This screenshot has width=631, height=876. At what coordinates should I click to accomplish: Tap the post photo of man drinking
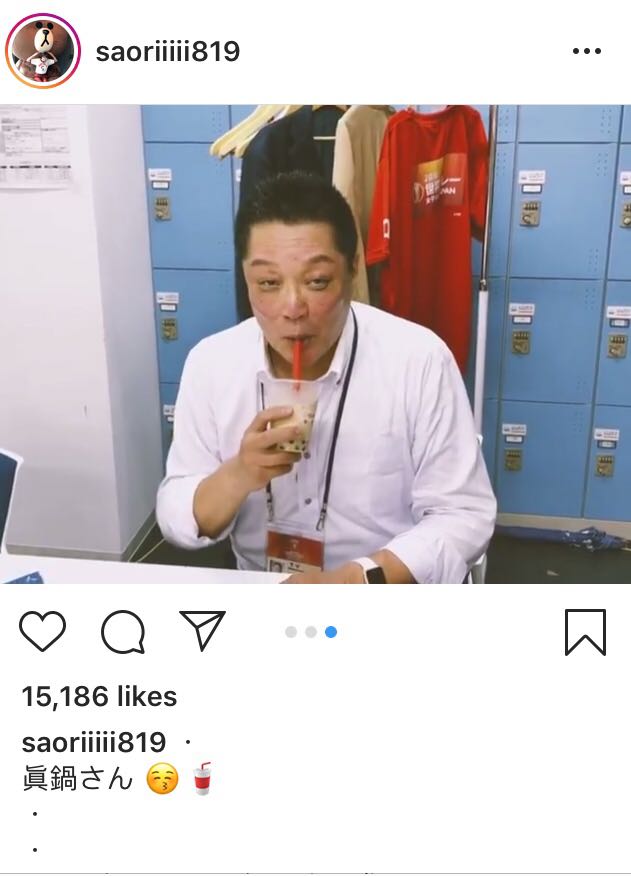click(315, 344)
